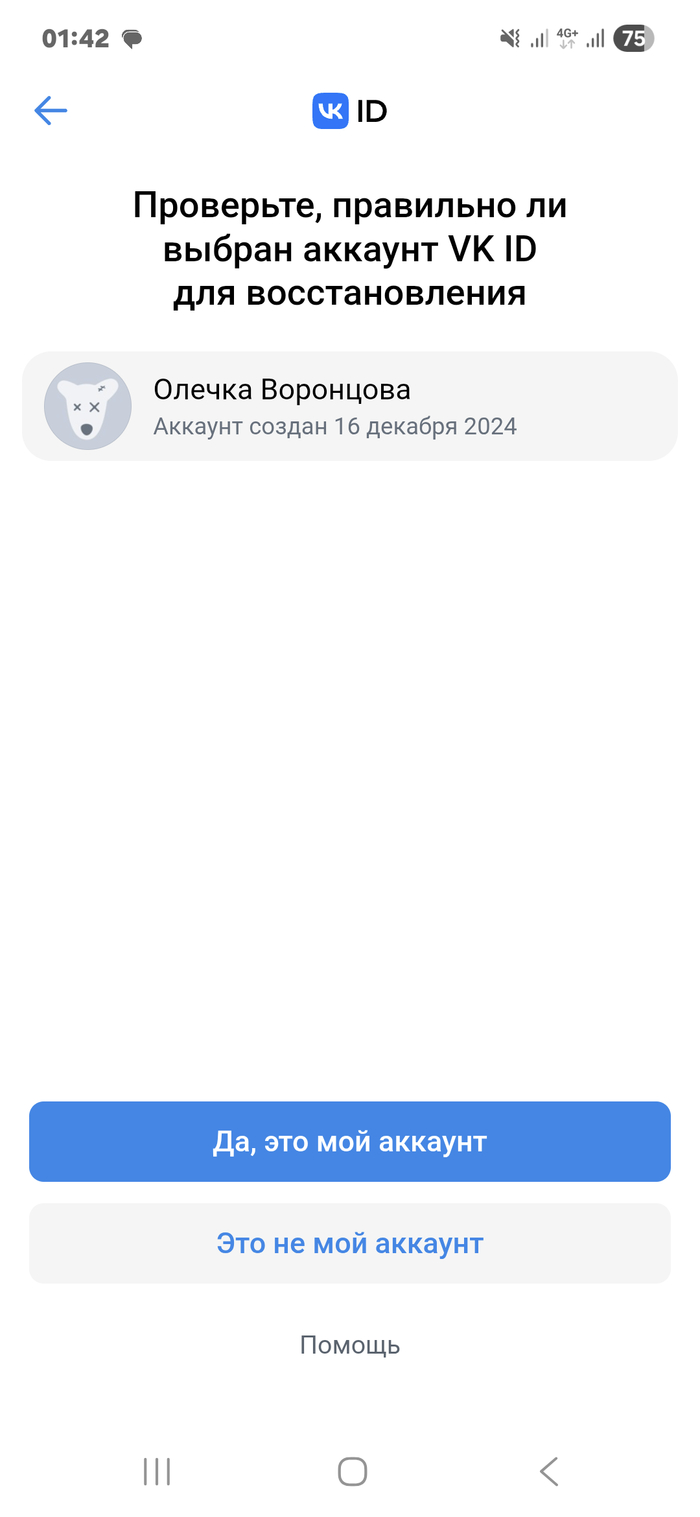Choose 'Это не мой аккаунт'
Viewport: 700px width, 1517px height.
(x=350, y=1243)
